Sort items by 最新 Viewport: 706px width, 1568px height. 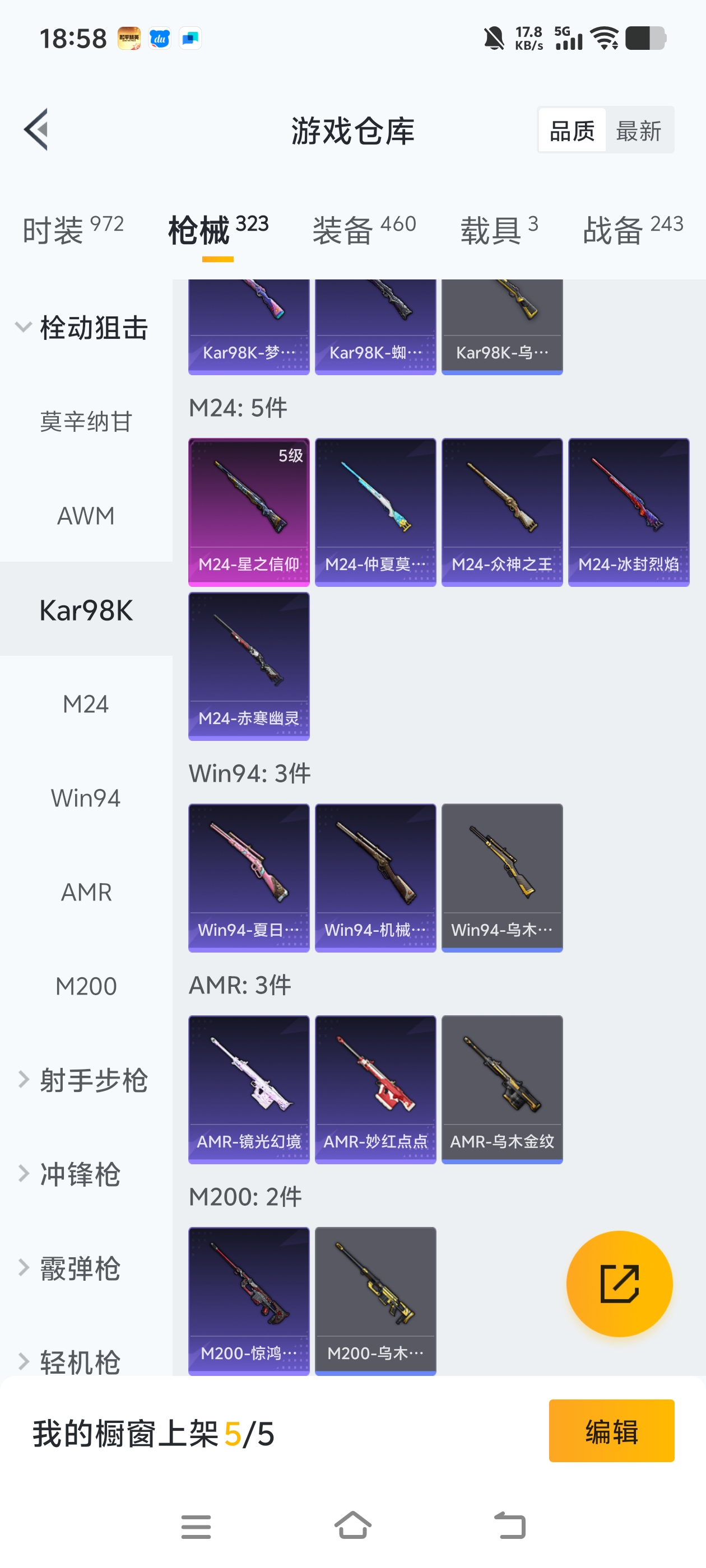pyautogui.click(x=638, y=131)
